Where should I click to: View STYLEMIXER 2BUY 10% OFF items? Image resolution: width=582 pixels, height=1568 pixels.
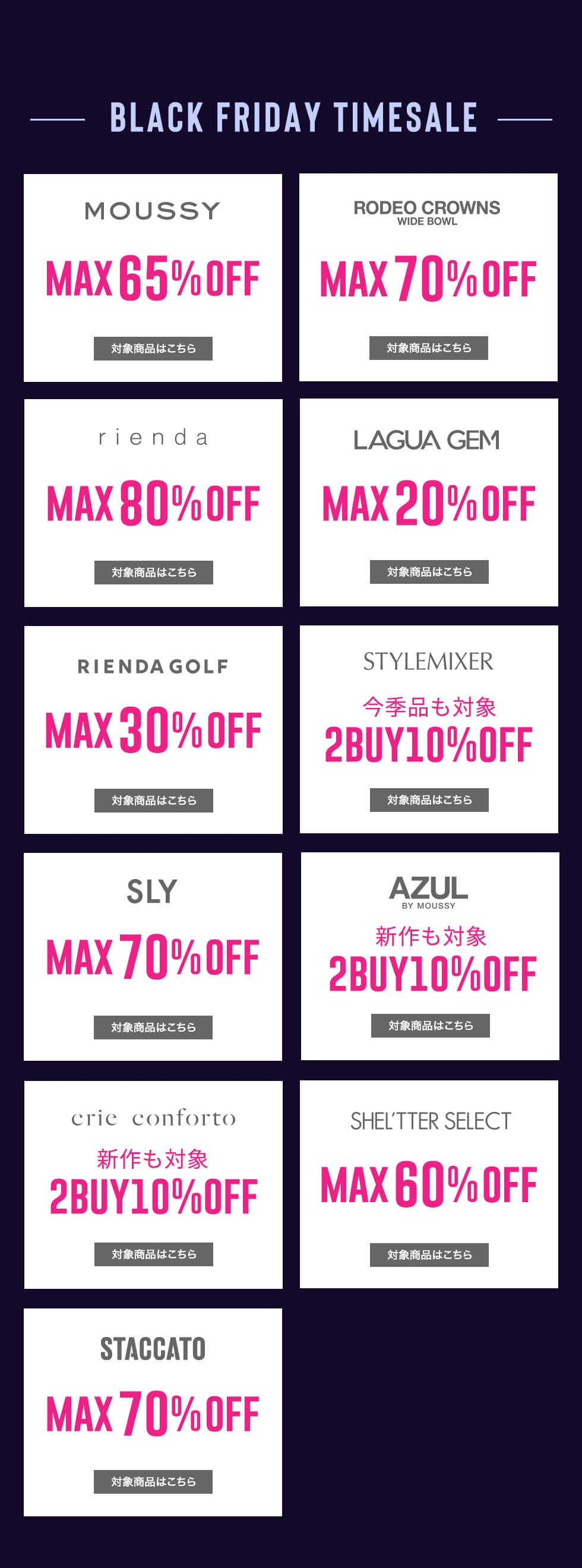click(429, 799)
